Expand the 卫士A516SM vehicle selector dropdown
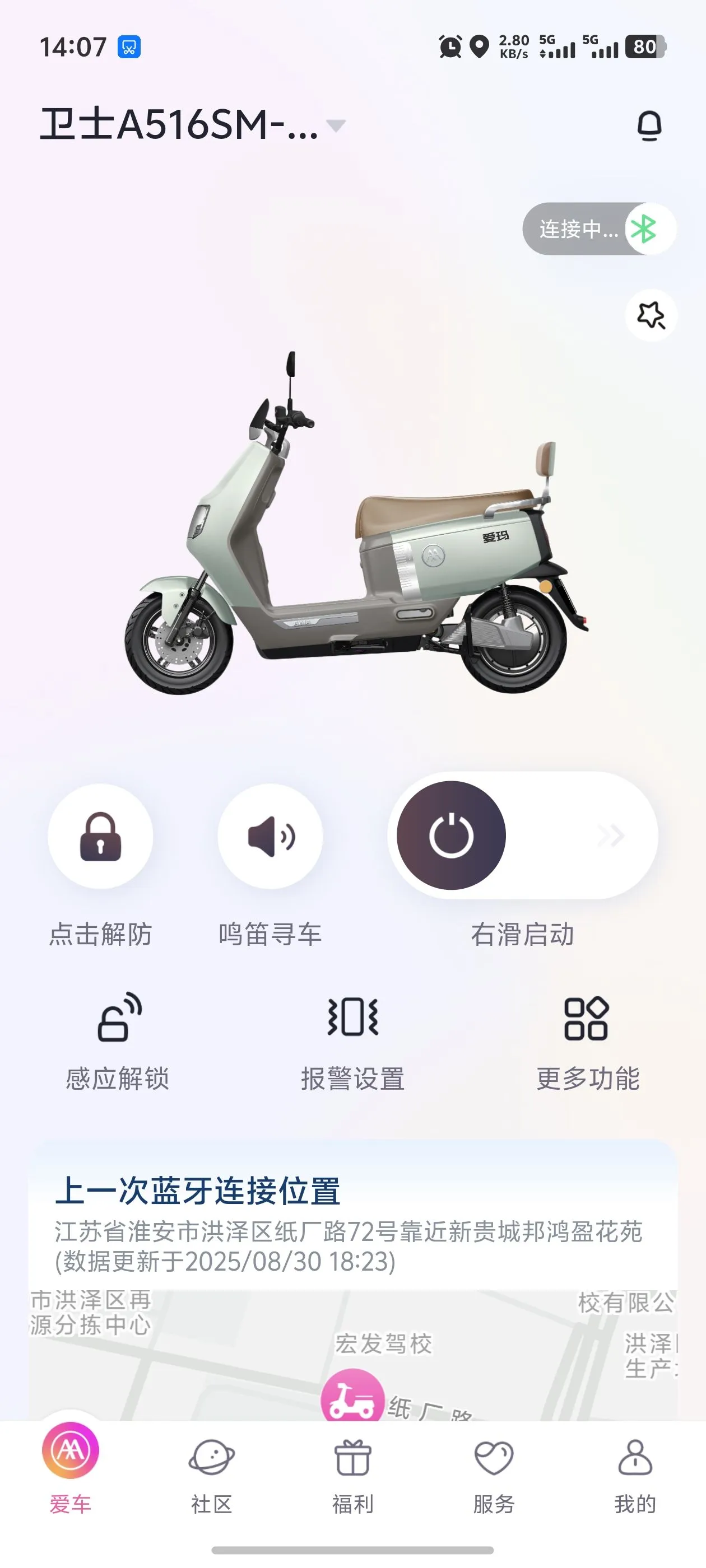The height and width of the screenshot is (1568, 706). coord(336,125)
